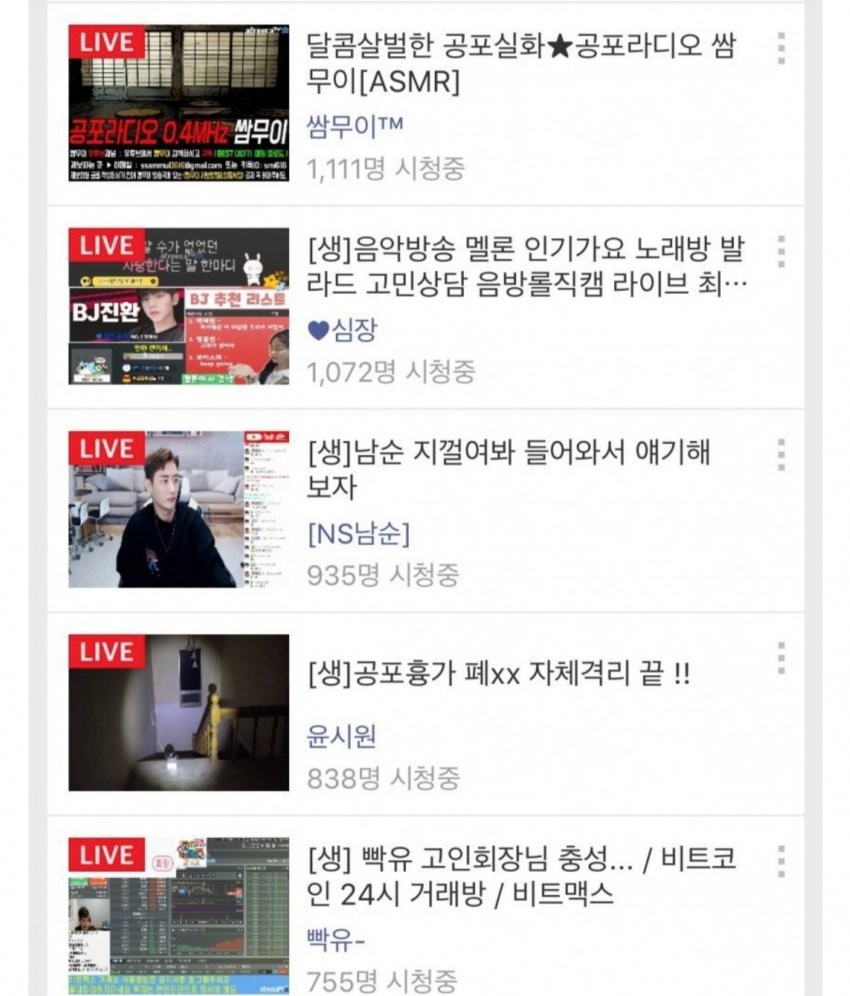Visit the 윤시원 channel link
This screenshot has height=996, width=850.
tap(342, 736)
